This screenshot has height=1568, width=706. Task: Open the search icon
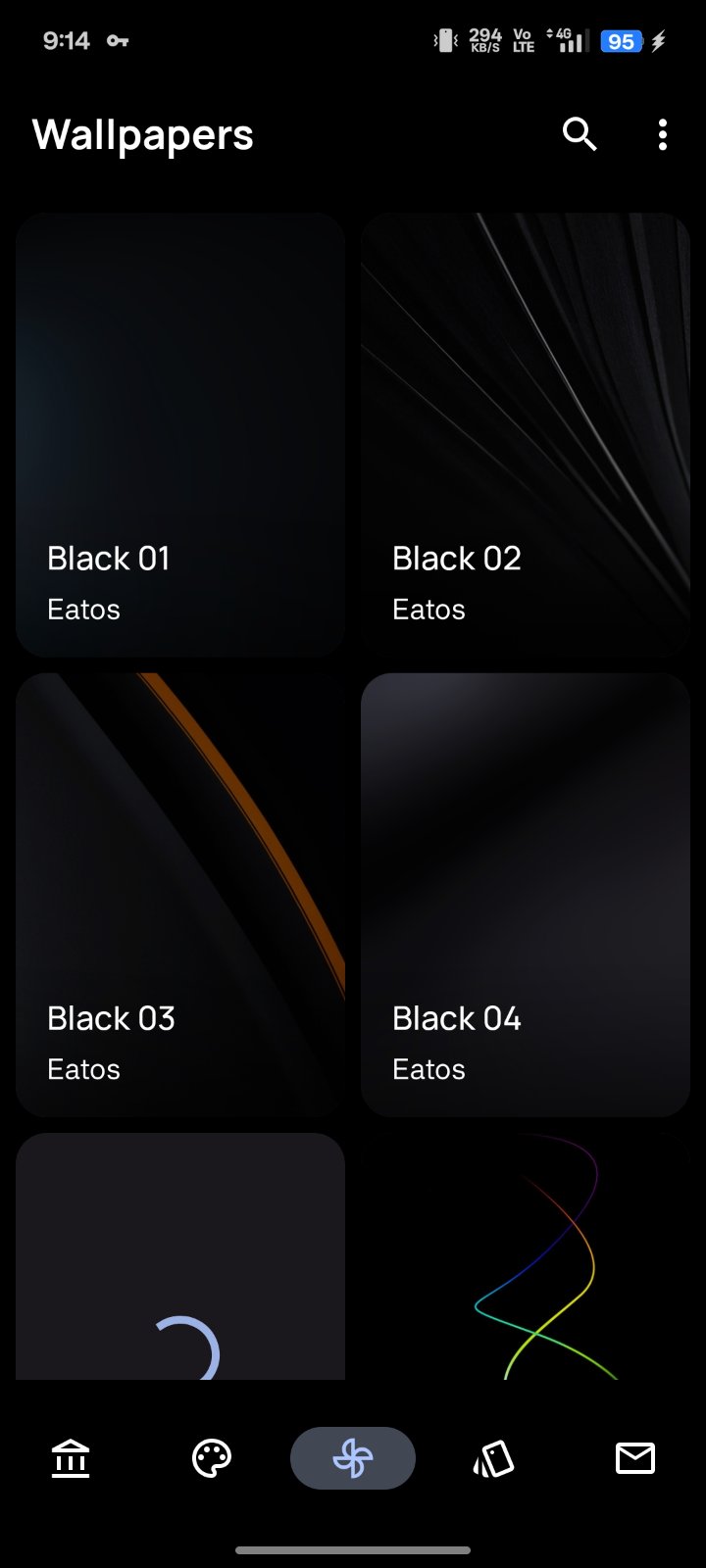(x=580, y=134)
